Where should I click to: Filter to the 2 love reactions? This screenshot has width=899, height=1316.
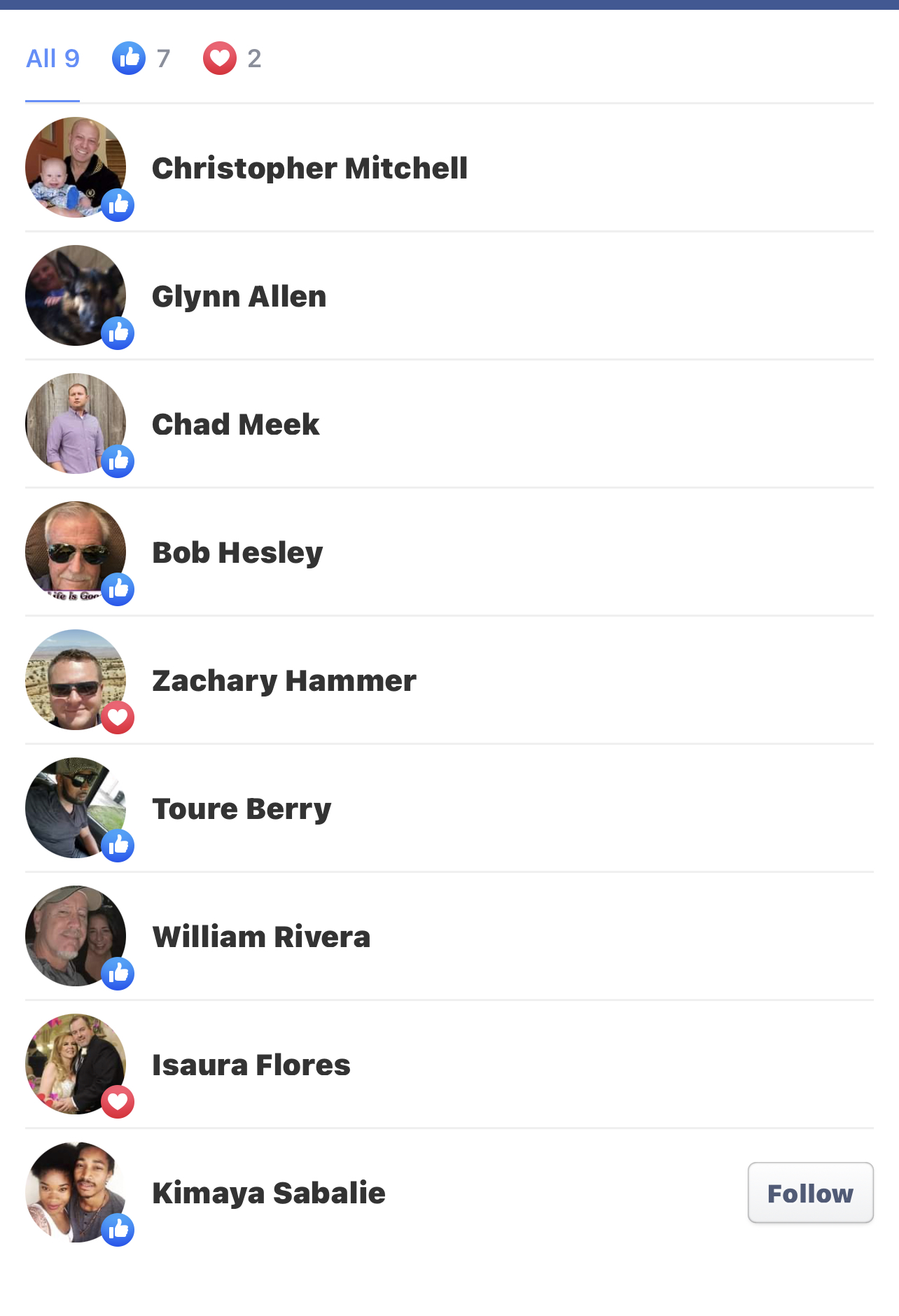pyautogui.click(x=232, y=59)
